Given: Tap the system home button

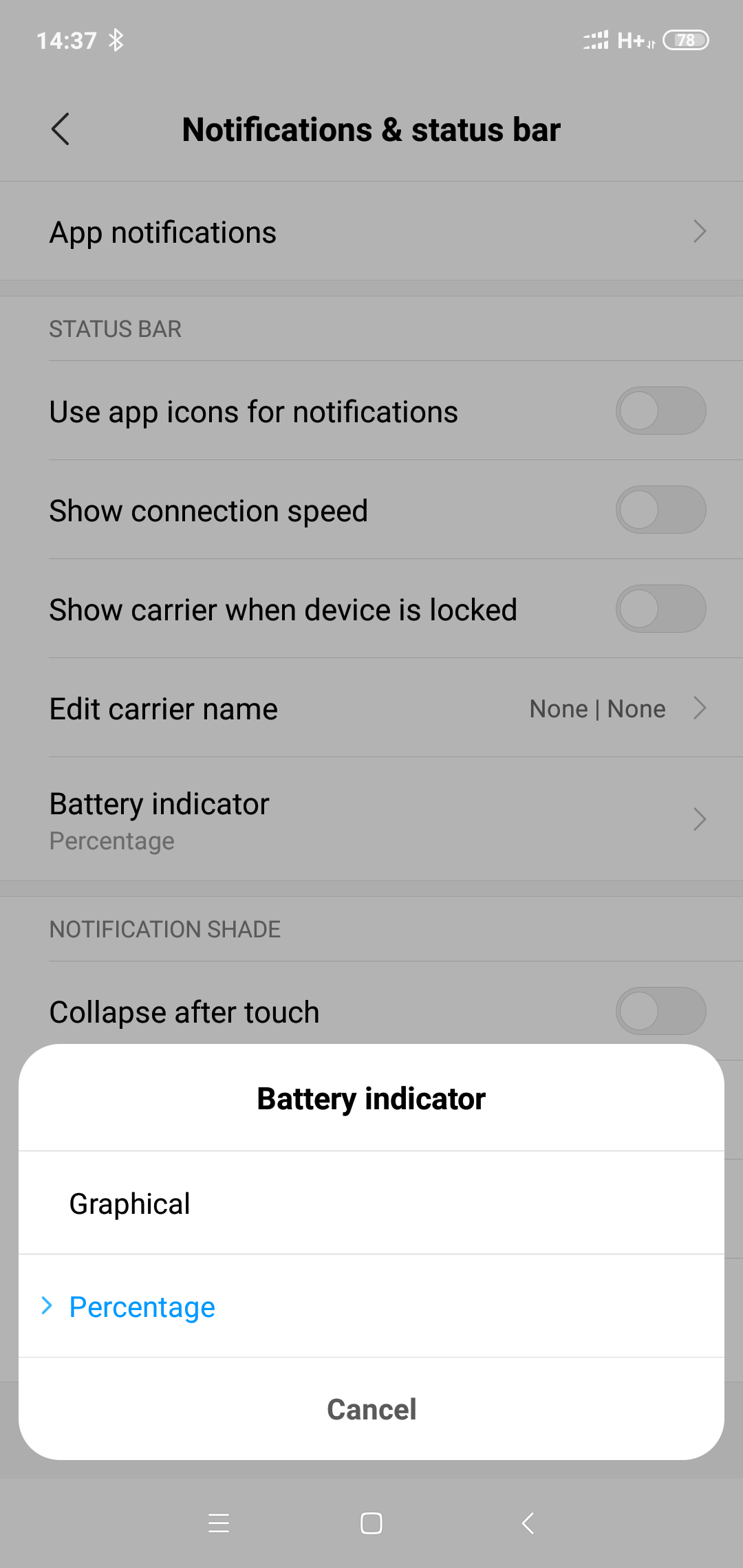Looking at the screenshot, I should (x=371, y=1523).
